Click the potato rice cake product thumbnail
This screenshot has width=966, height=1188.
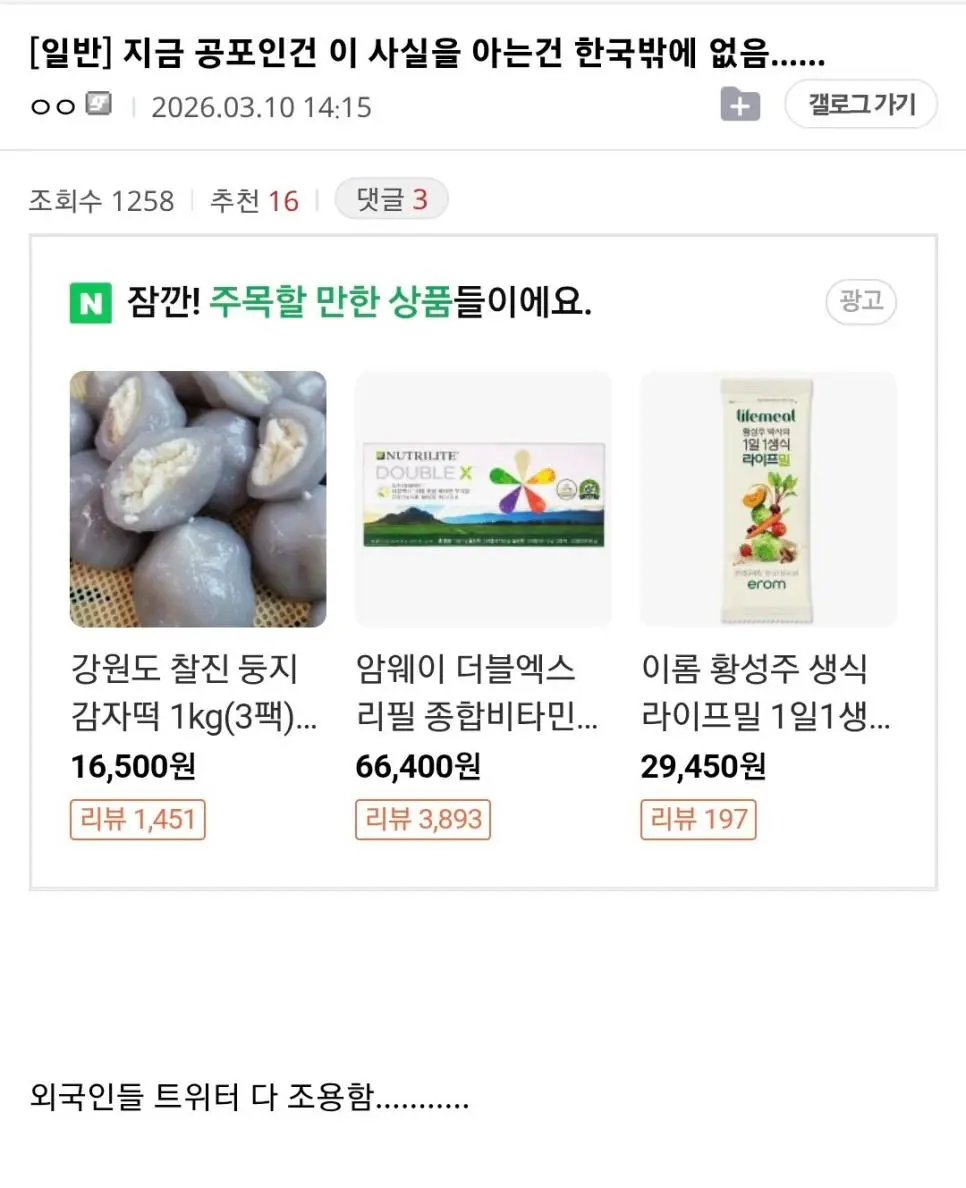coord(197,499)
